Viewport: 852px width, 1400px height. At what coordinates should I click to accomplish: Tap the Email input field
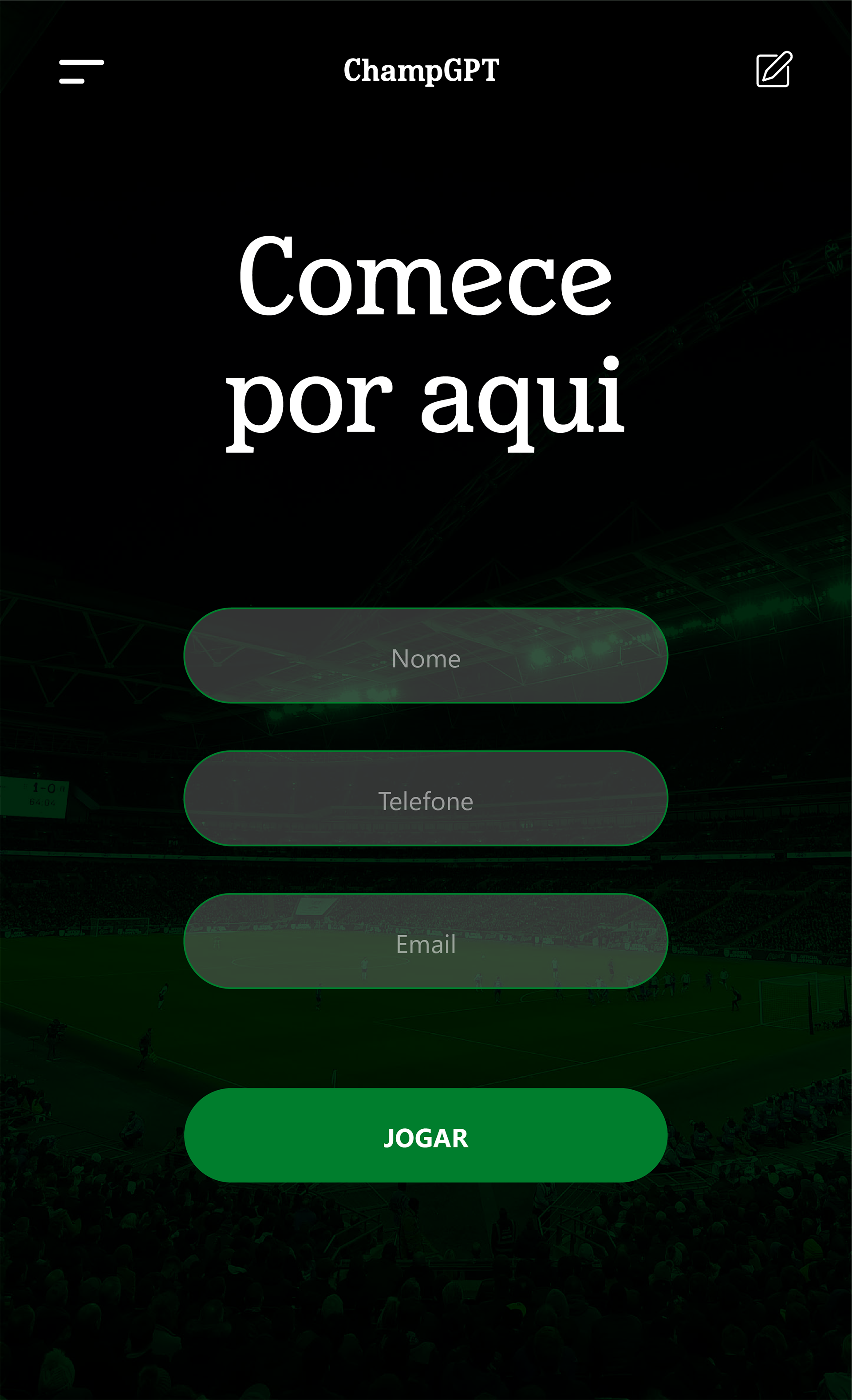click(x=426, y=941)
